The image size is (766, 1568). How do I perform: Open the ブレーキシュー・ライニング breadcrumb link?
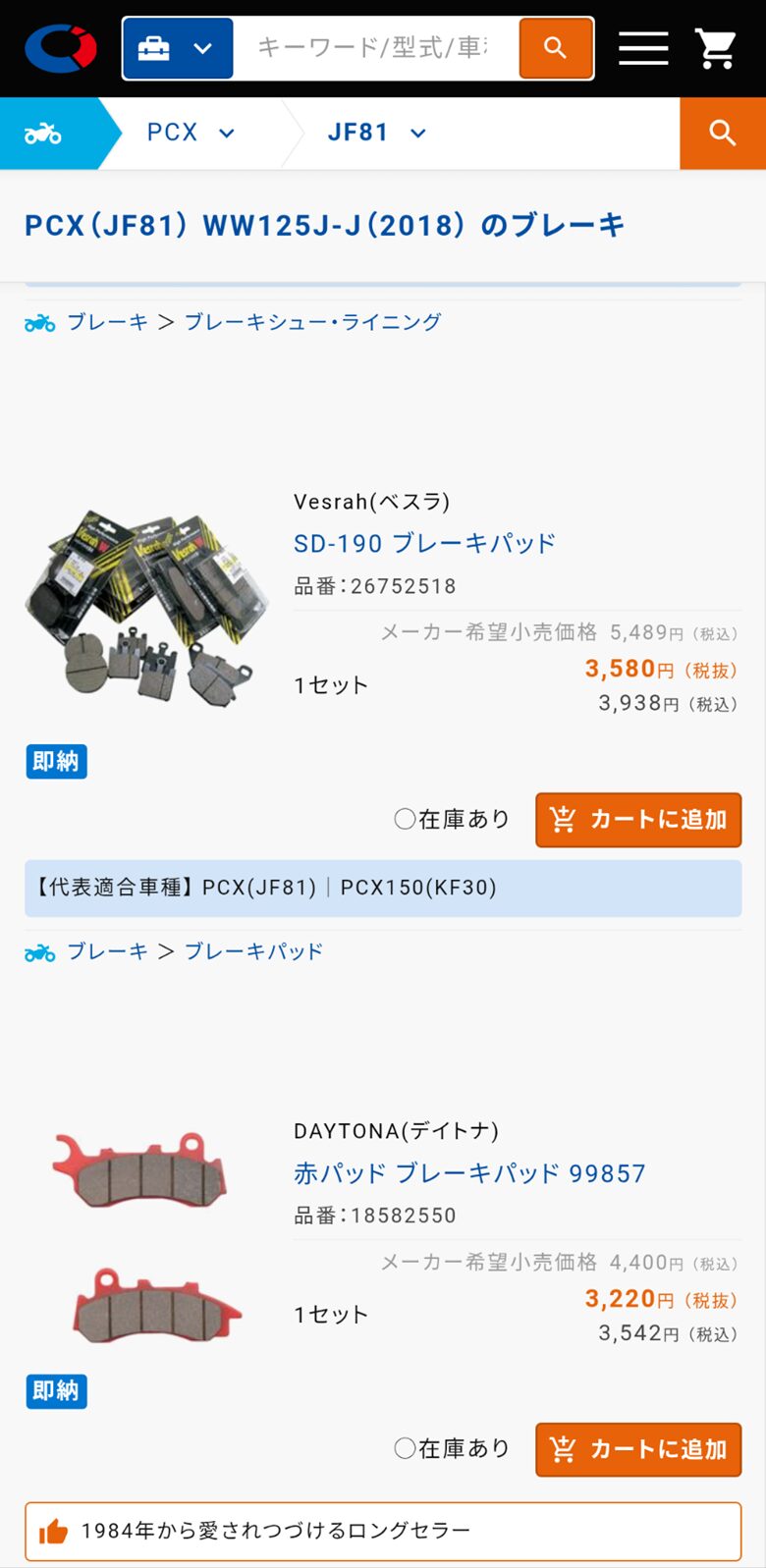(x=312, y=322)
